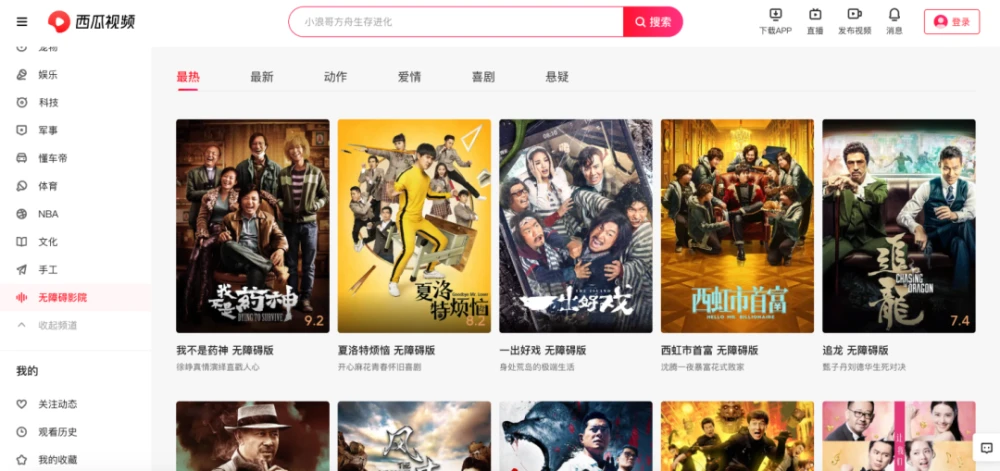Collapse channels with 收起频道
Viewport: 1000px width, 471px height.
tap(57, 325)
